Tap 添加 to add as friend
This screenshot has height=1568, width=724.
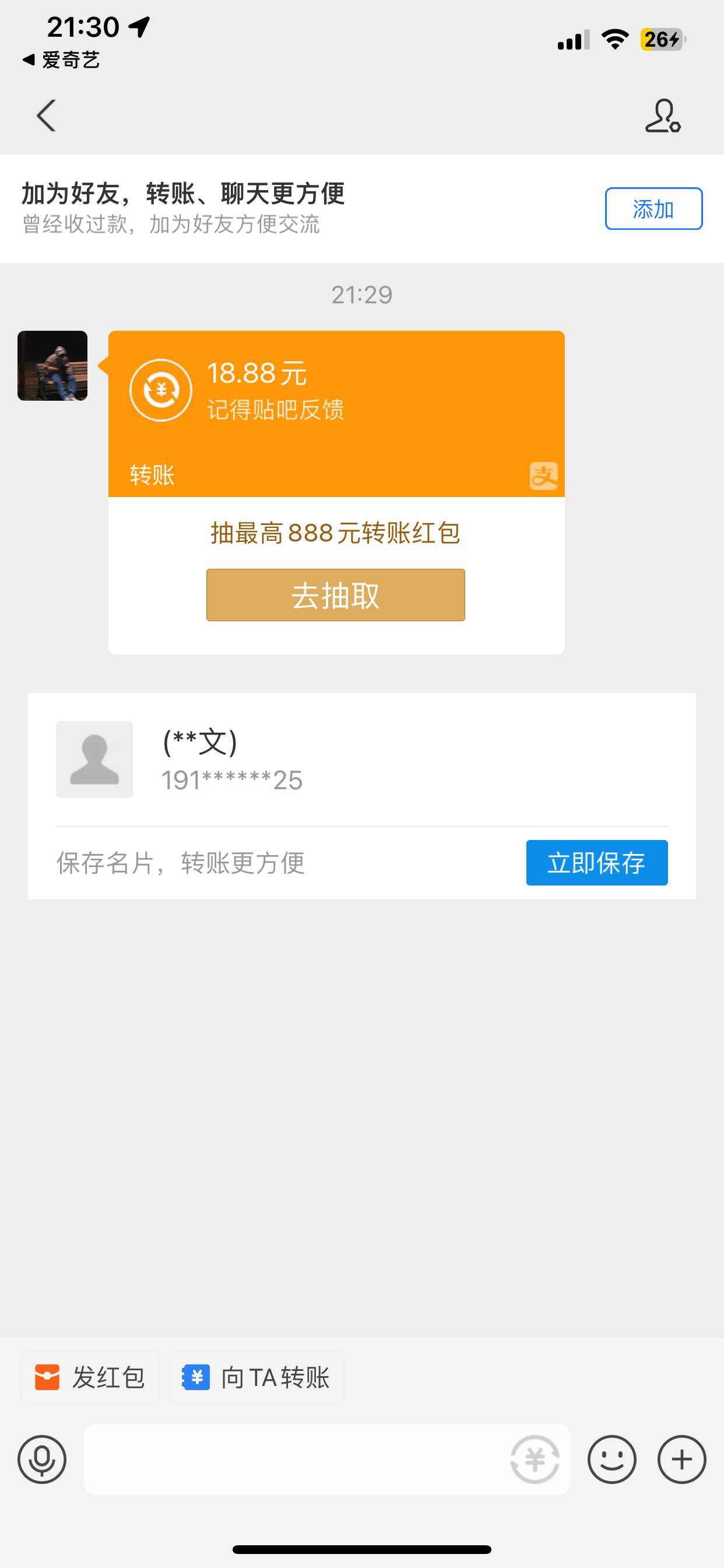pyautogui.click(x=653, y=209)
